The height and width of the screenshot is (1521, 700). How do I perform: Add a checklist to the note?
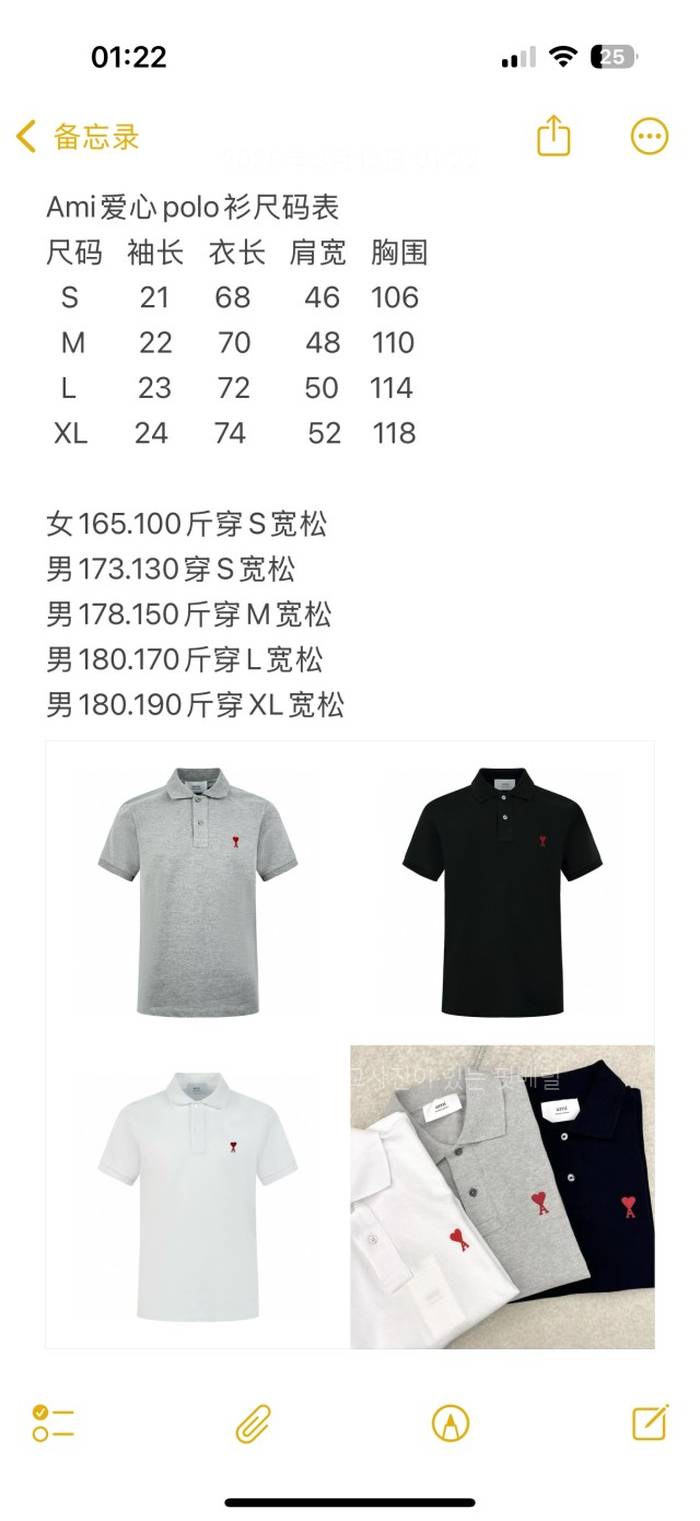(x=53, y=1422)
